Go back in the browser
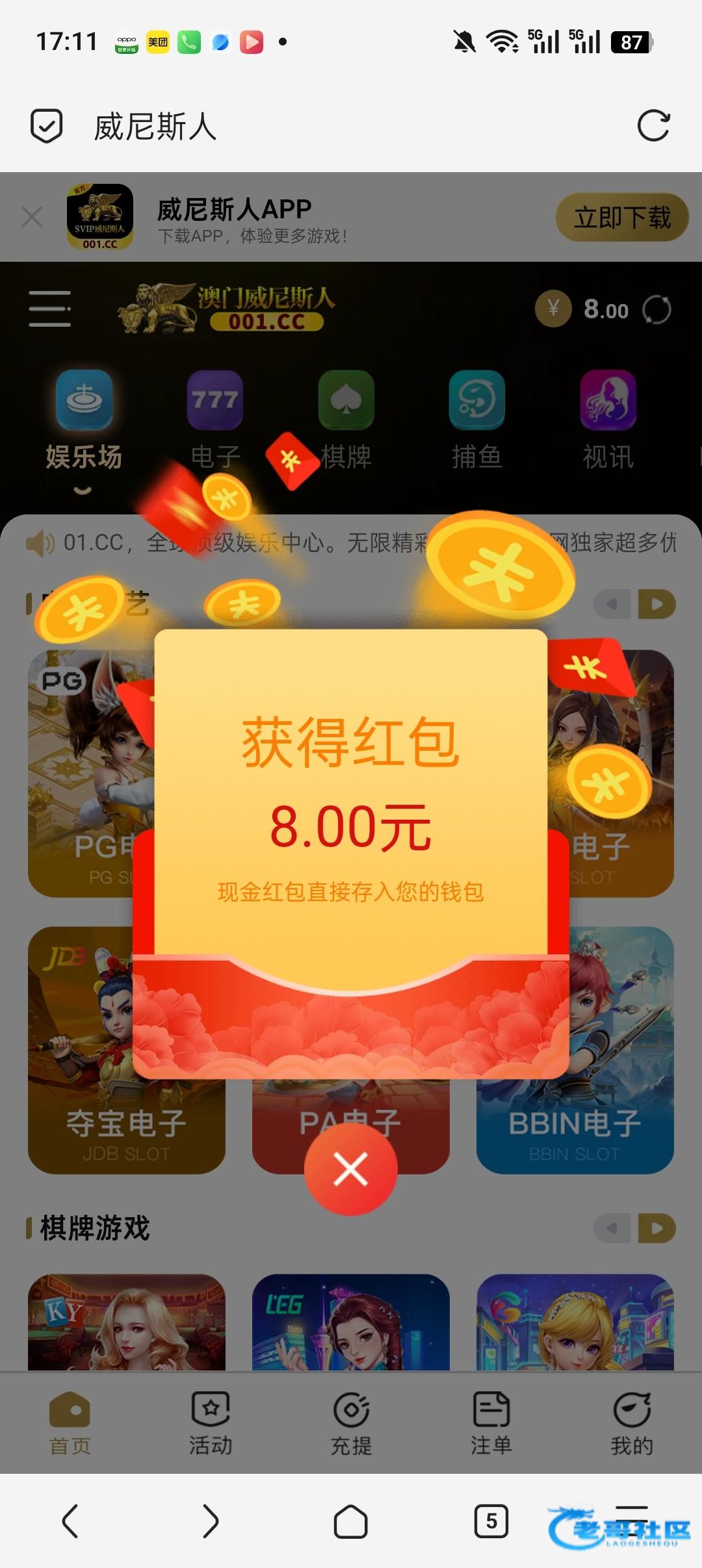Screen dimensions: 702x1568 coord(70,1521)
